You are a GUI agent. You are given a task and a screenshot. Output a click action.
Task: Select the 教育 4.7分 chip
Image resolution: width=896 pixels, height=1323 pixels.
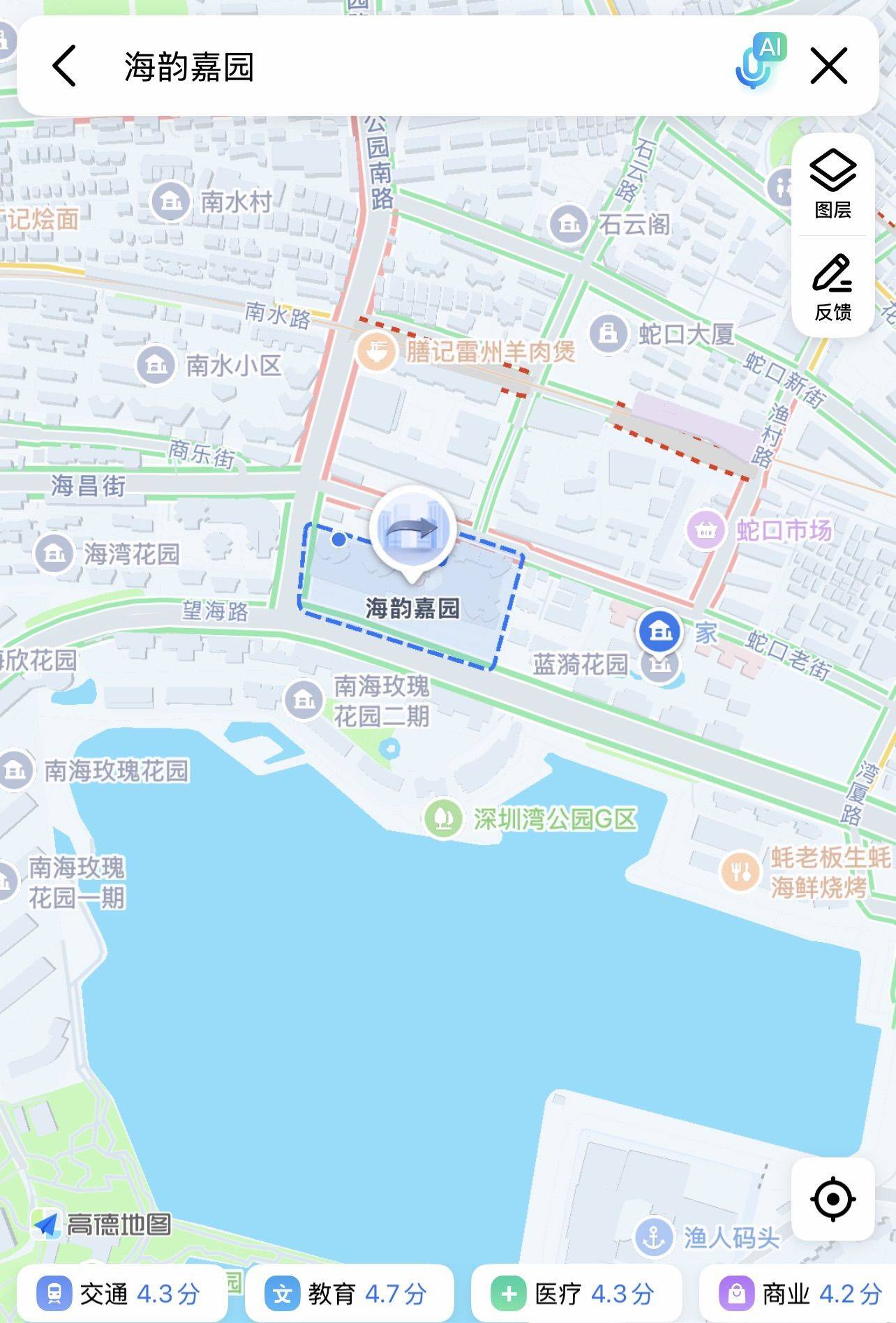click(x=349, y=1294)
